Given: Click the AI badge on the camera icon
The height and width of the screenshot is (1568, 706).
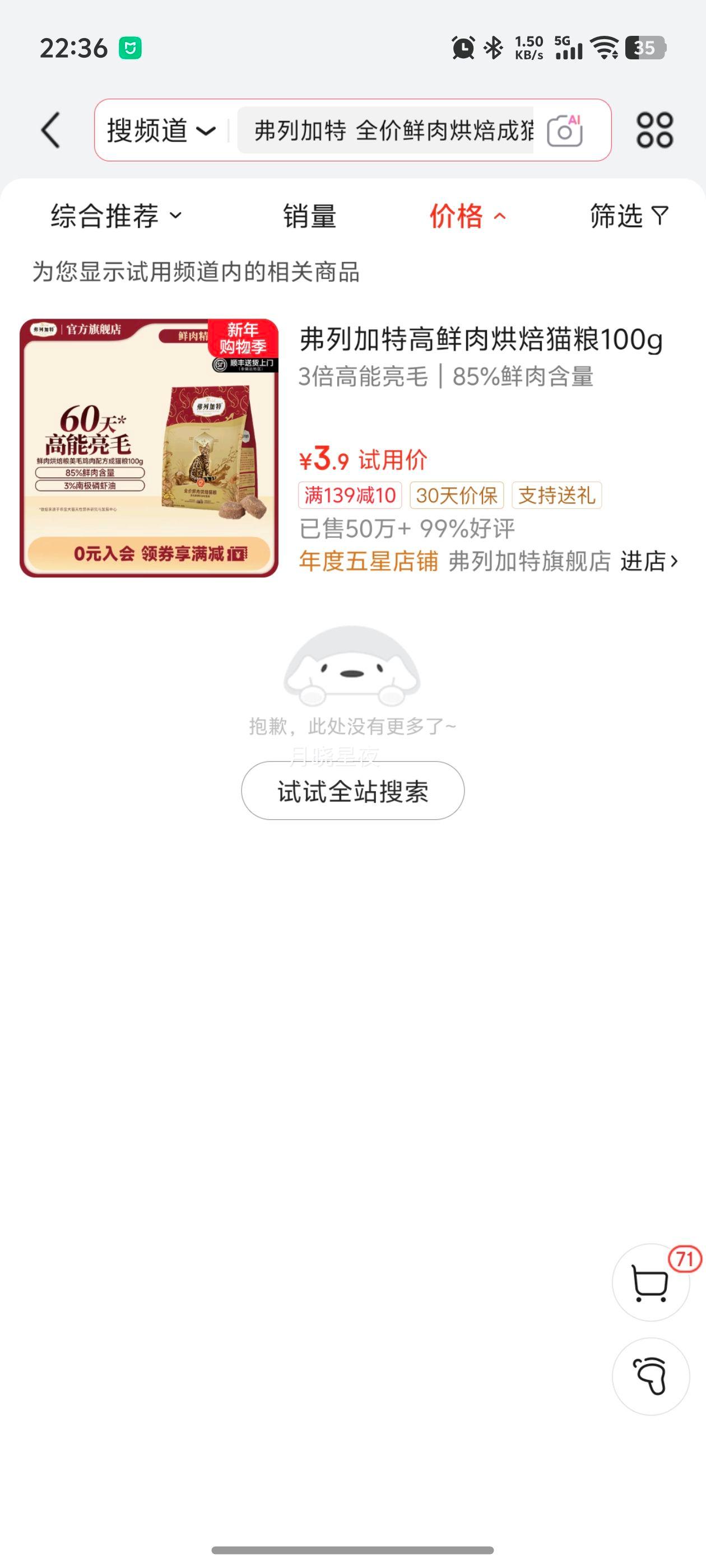Looking at the screenshot, I should [575, 120].
